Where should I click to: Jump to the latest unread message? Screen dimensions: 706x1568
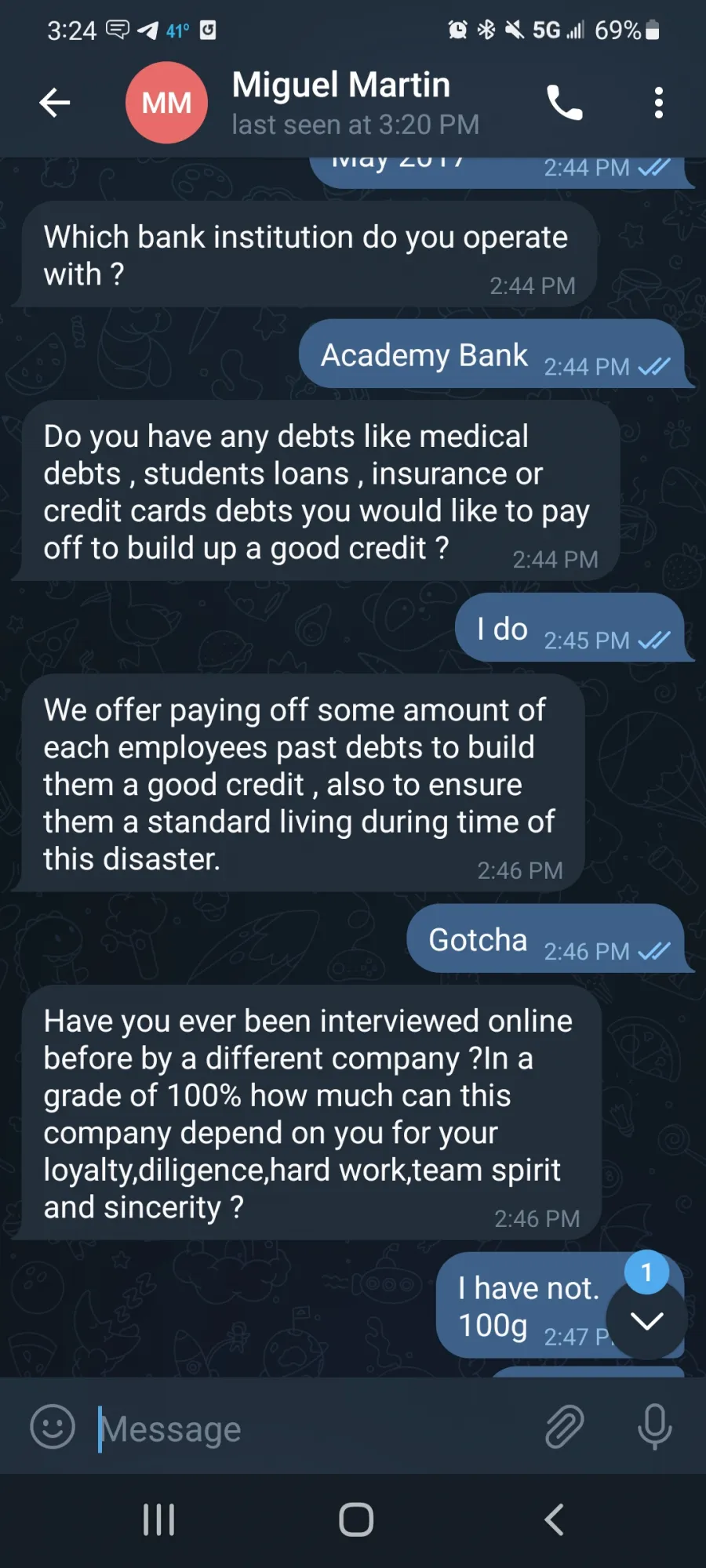pyautogui.click(x=646, y=1320)
